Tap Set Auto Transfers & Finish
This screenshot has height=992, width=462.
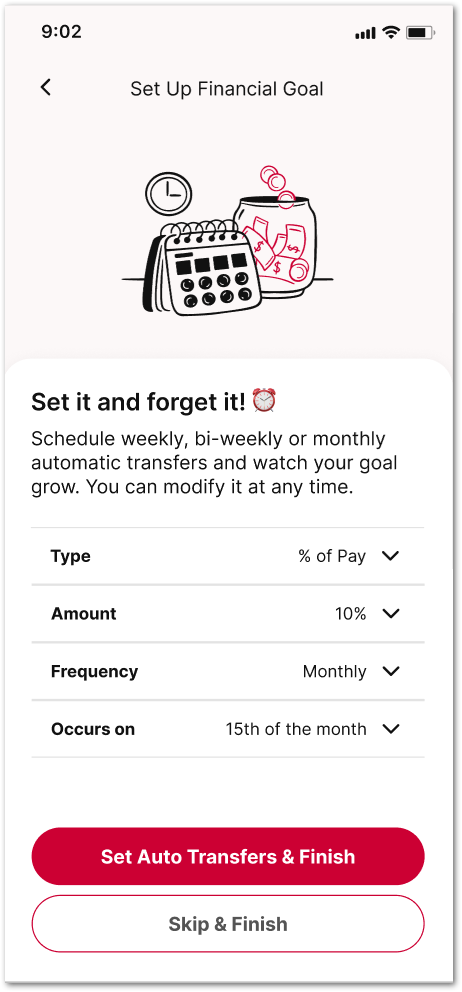pyautogui.click(x=228, y=857)
